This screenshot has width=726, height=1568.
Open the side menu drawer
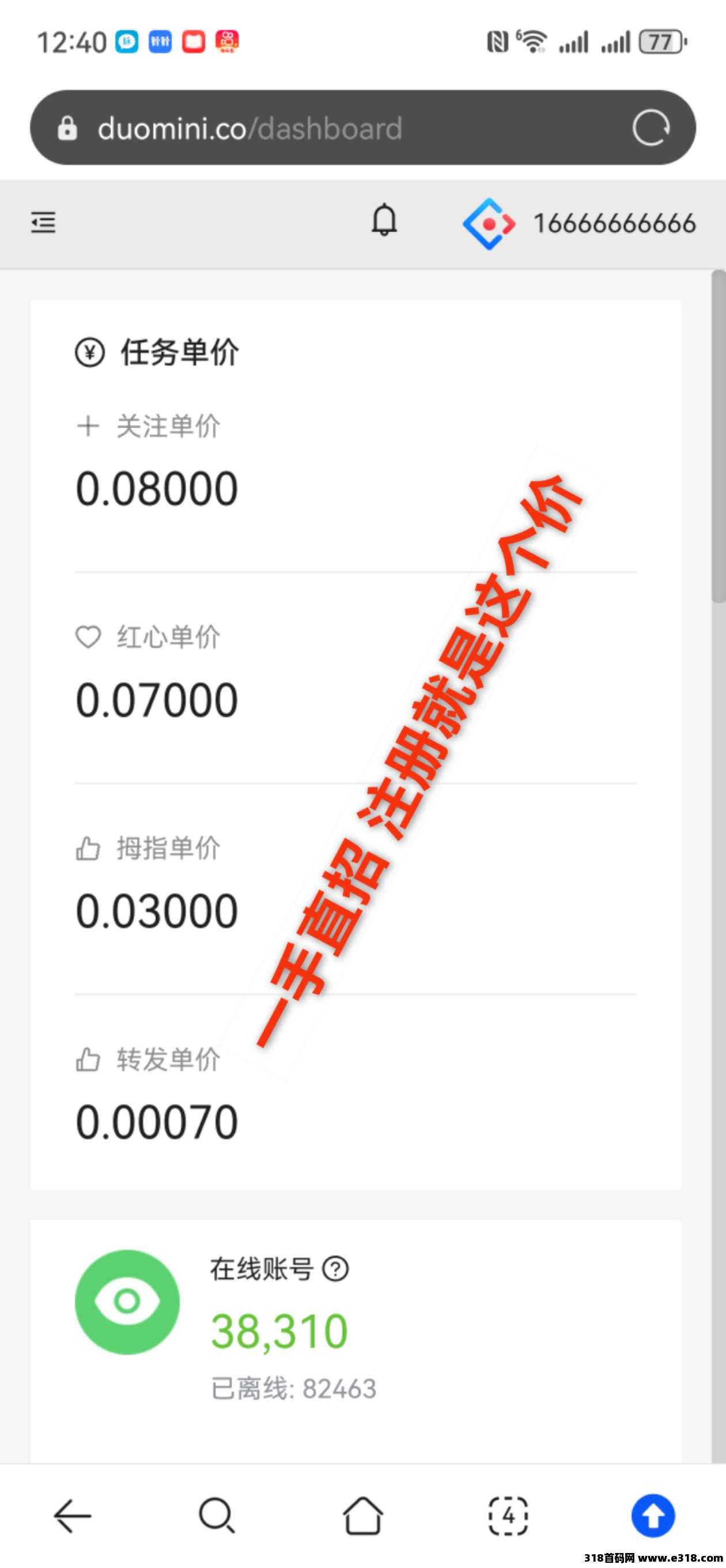43,222
